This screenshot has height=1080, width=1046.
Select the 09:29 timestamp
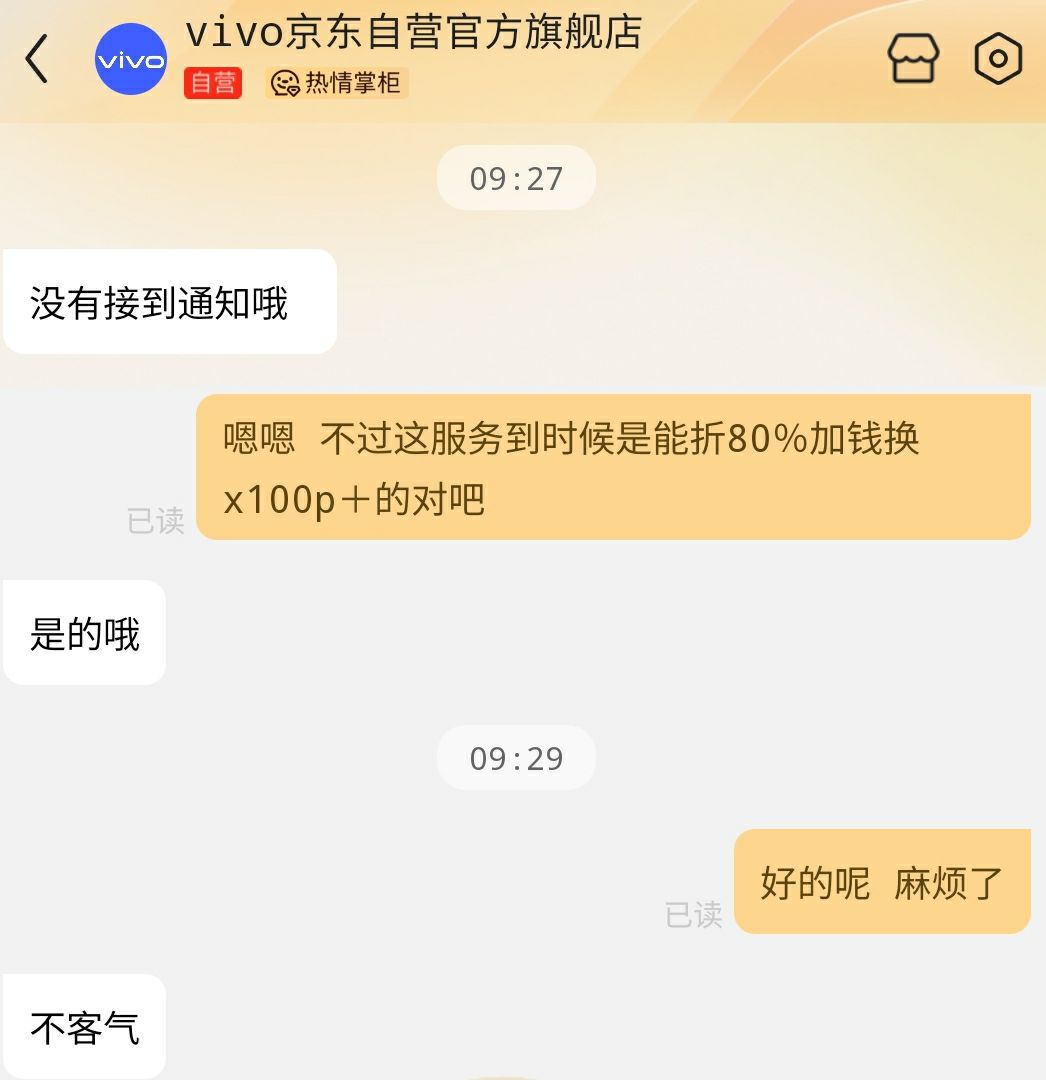(x=516, y=757)
